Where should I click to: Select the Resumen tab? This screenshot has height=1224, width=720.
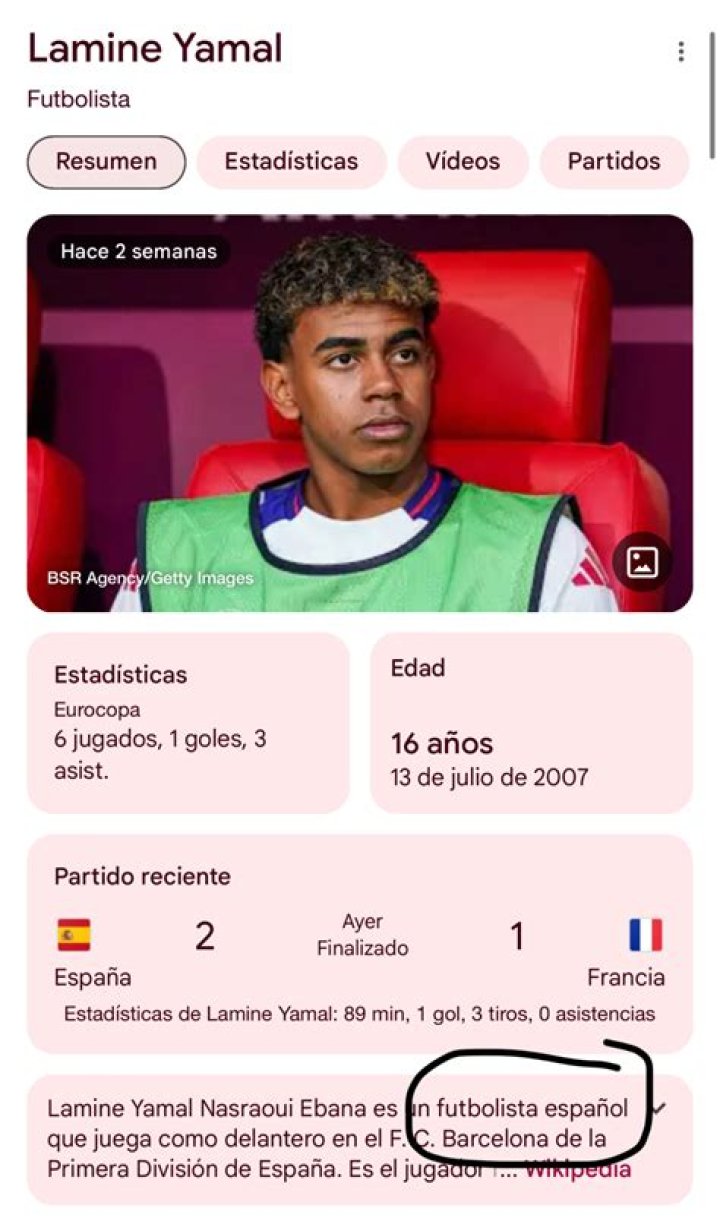pos(106,162)
